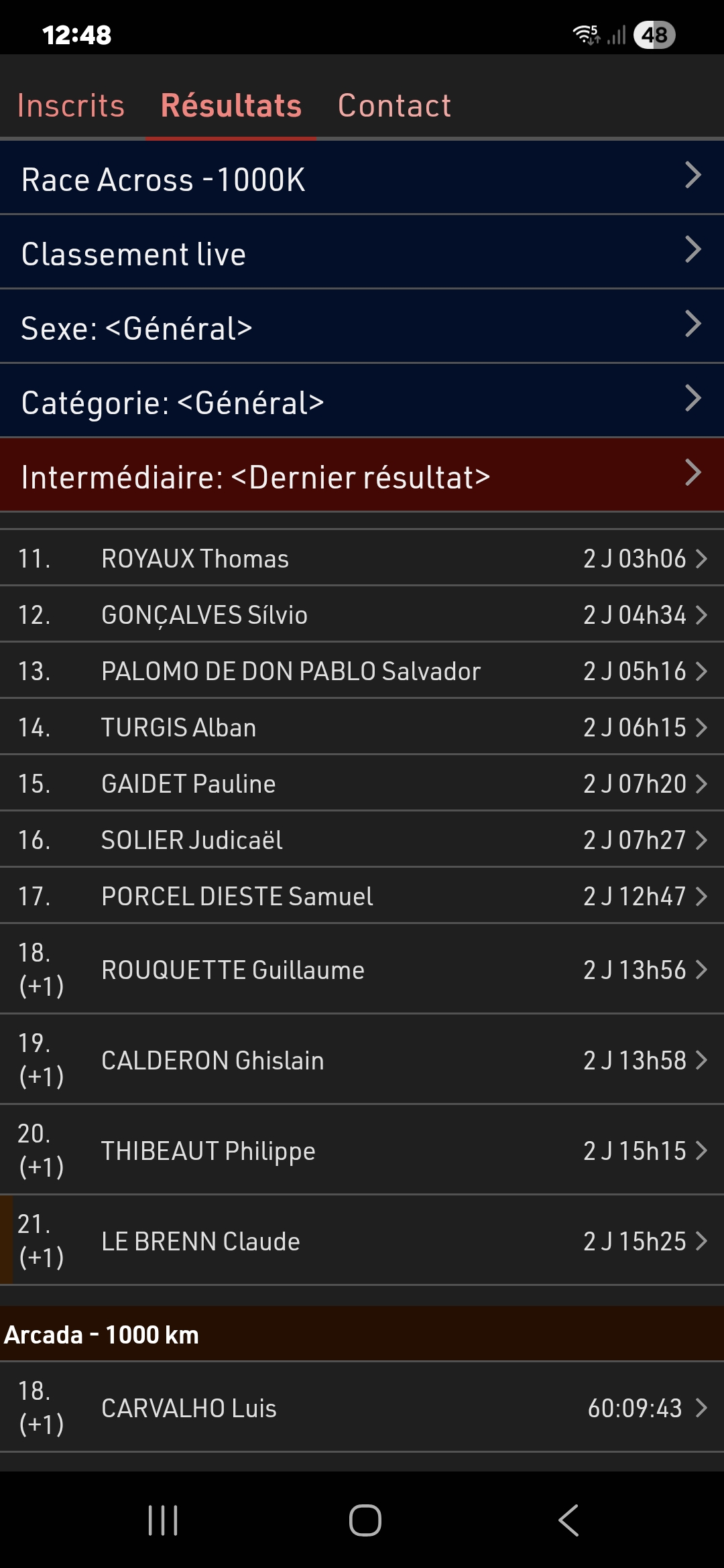Open the Contact tab
This screenshot has width=724, height=1568.
tap(394, 105)
